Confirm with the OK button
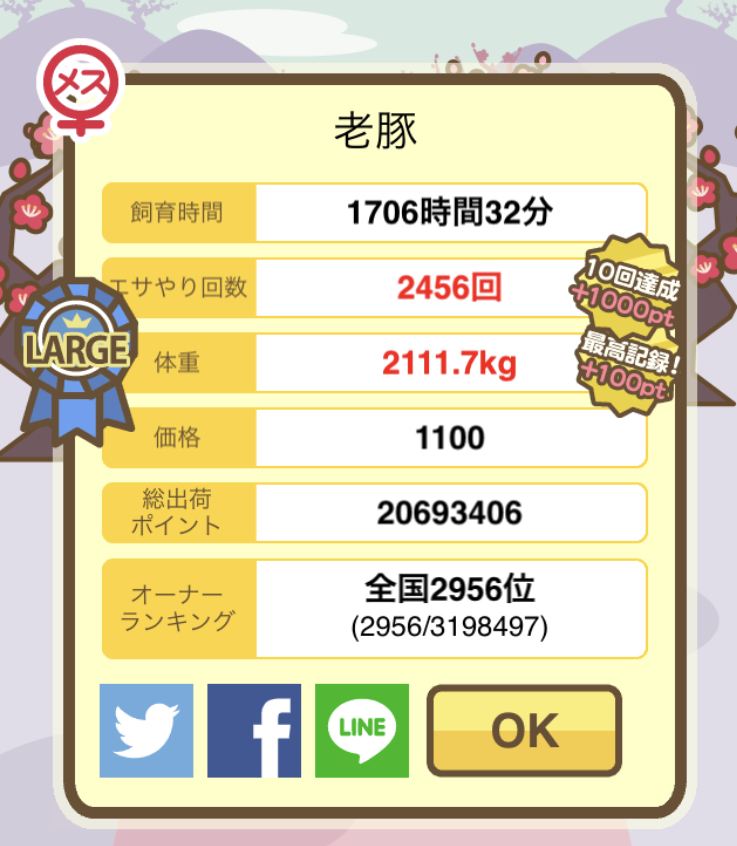This screenshot has height=846, width=737. coord(524,731)
